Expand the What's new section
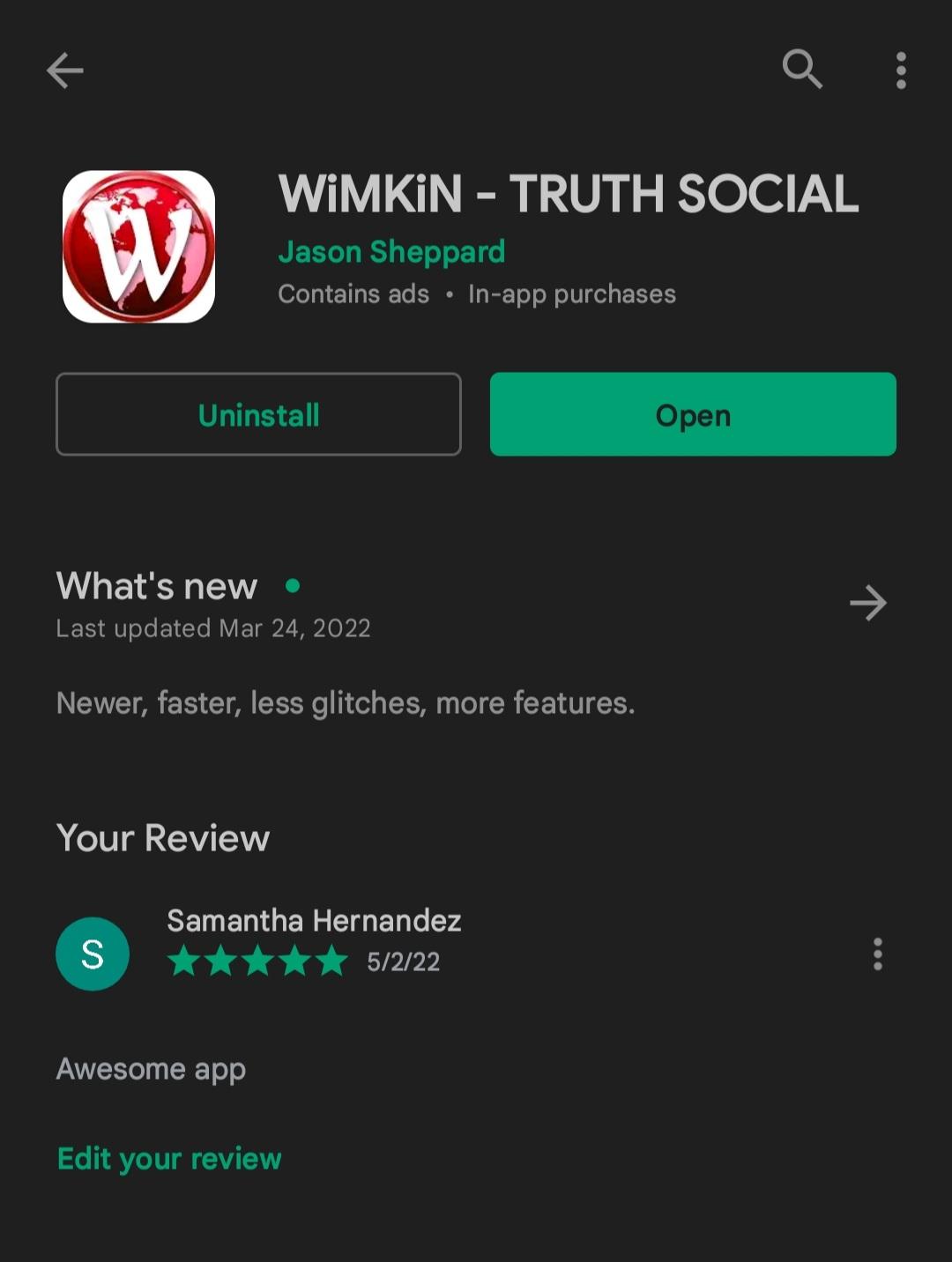952x1262 pixels. pyautogui.click(x=867, y=604)
